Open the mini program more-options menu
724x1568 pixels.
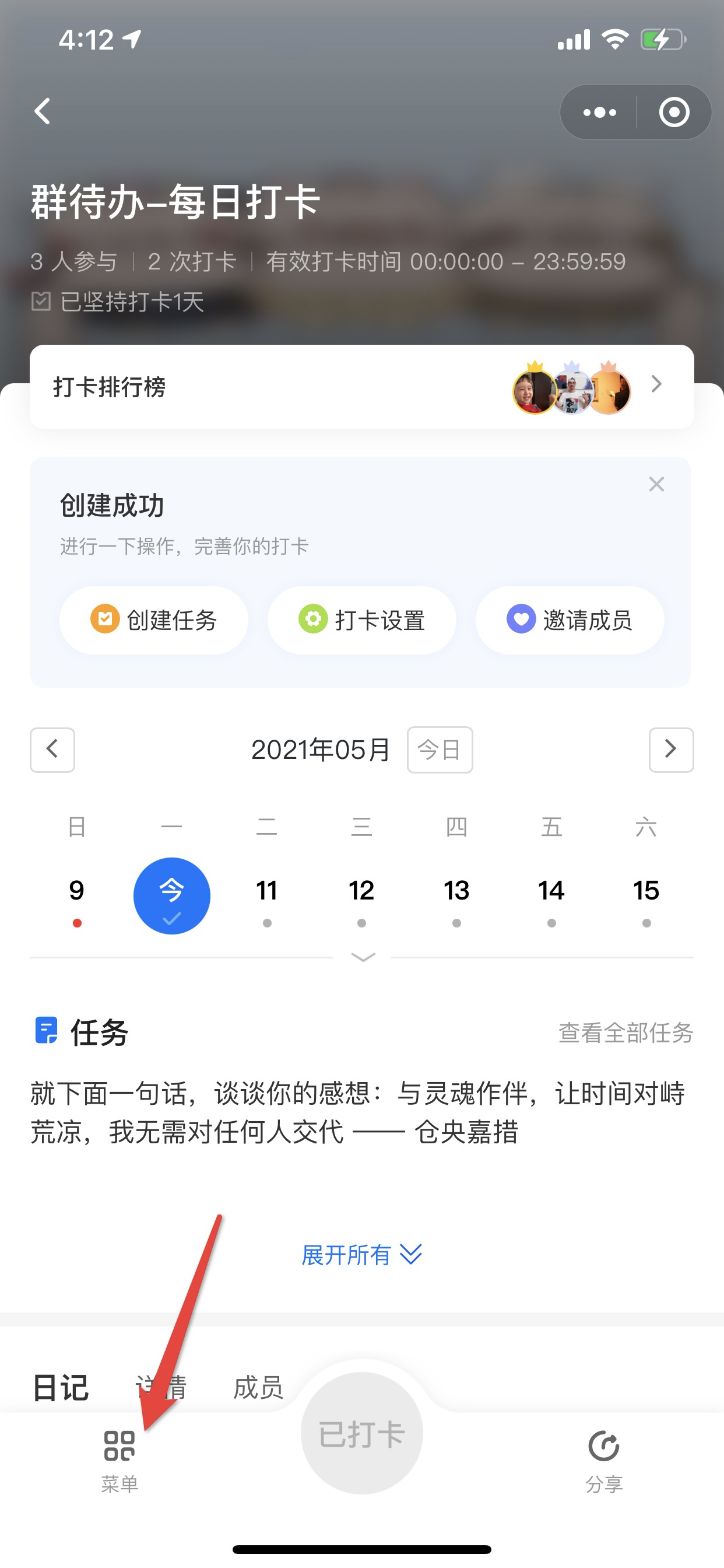coord(599,113)
